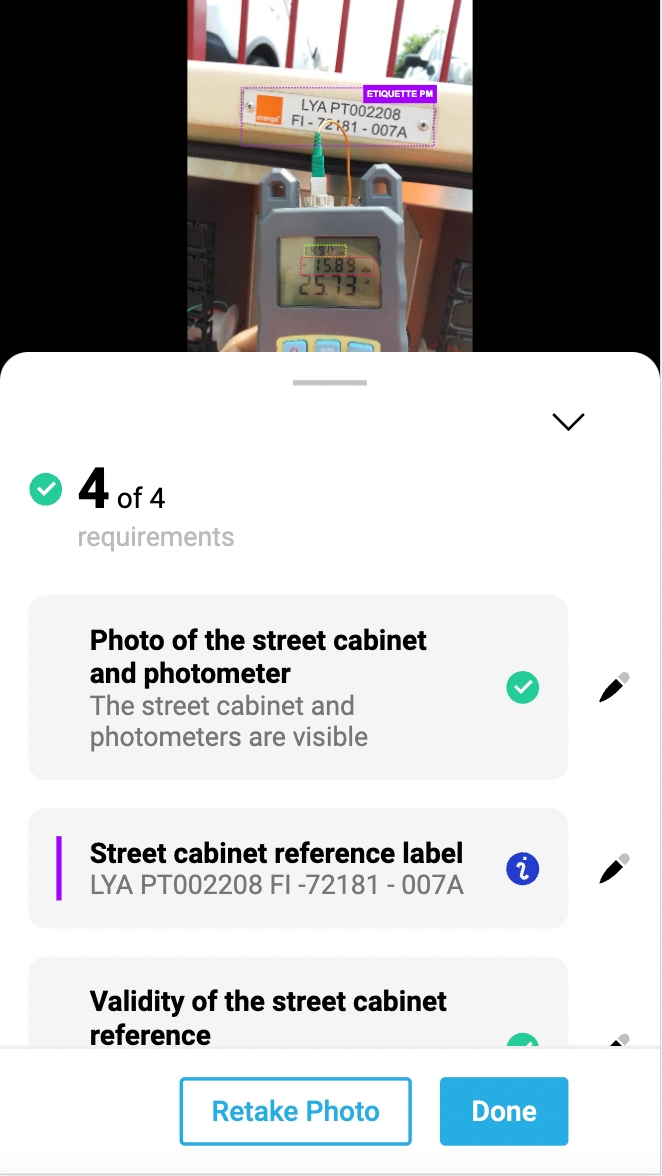The image size is (662, 1176).
Task: Collapse the requirements panel with the chevron
Action: point(568,422)
